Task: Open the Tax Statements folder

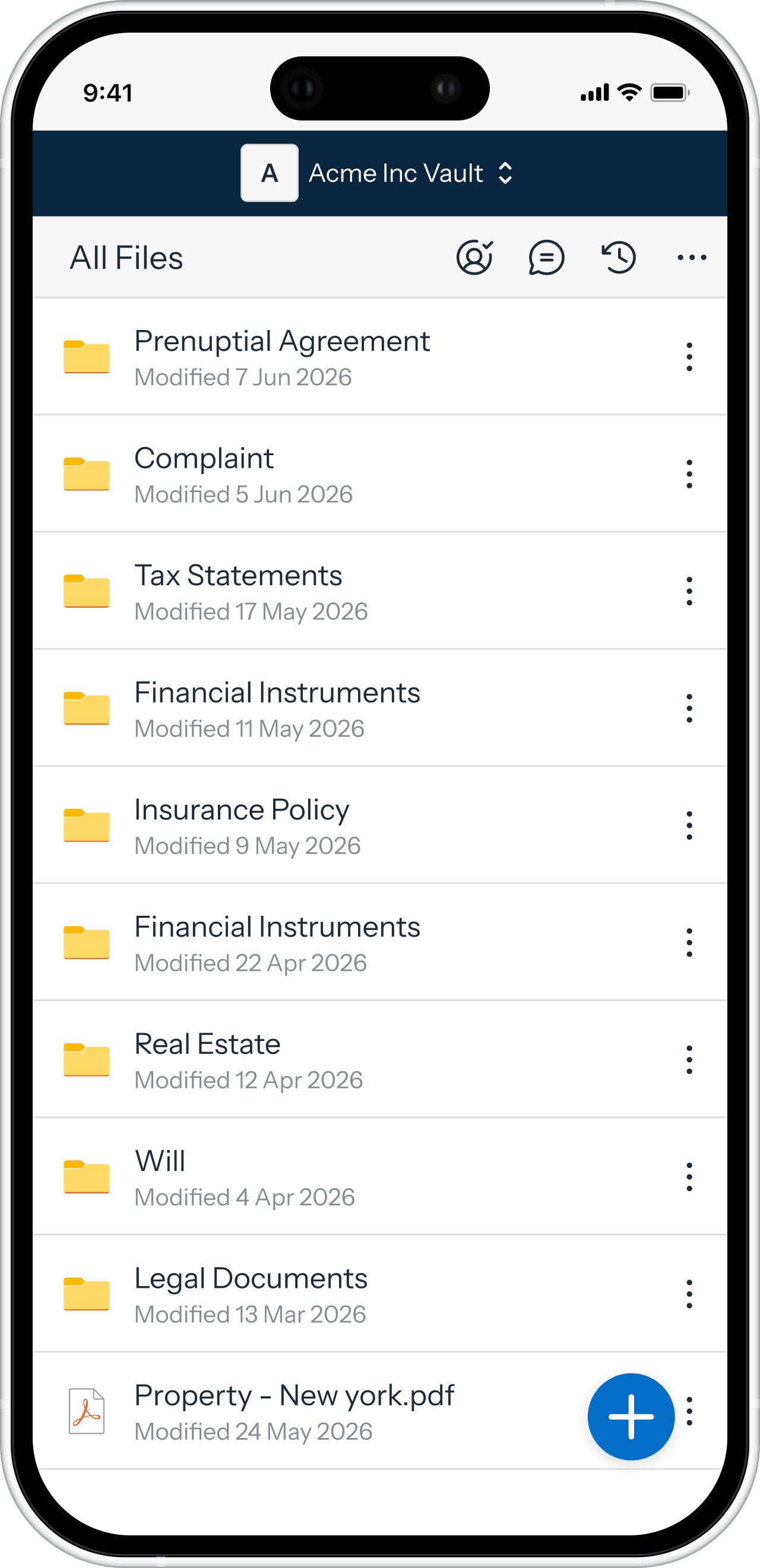Action: pos(380,591)
